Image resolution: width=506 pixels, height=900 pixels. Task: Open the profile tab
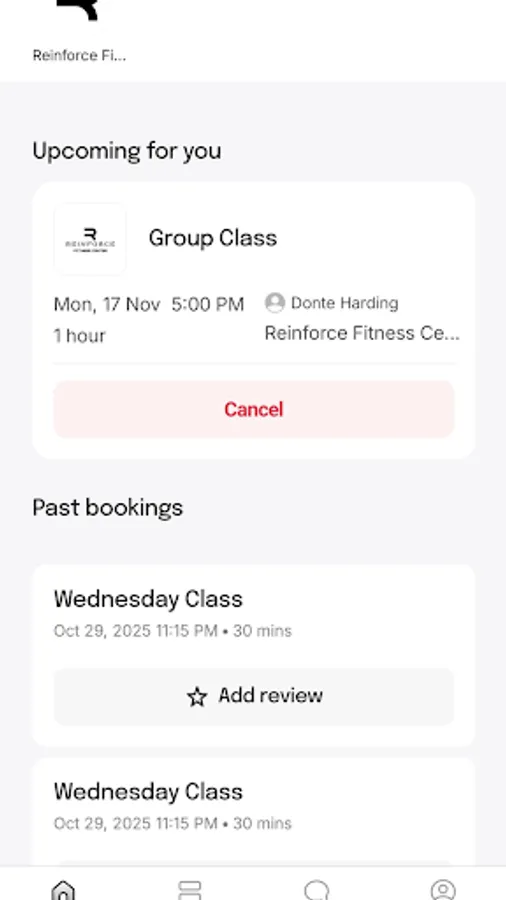tap(443, 890)
